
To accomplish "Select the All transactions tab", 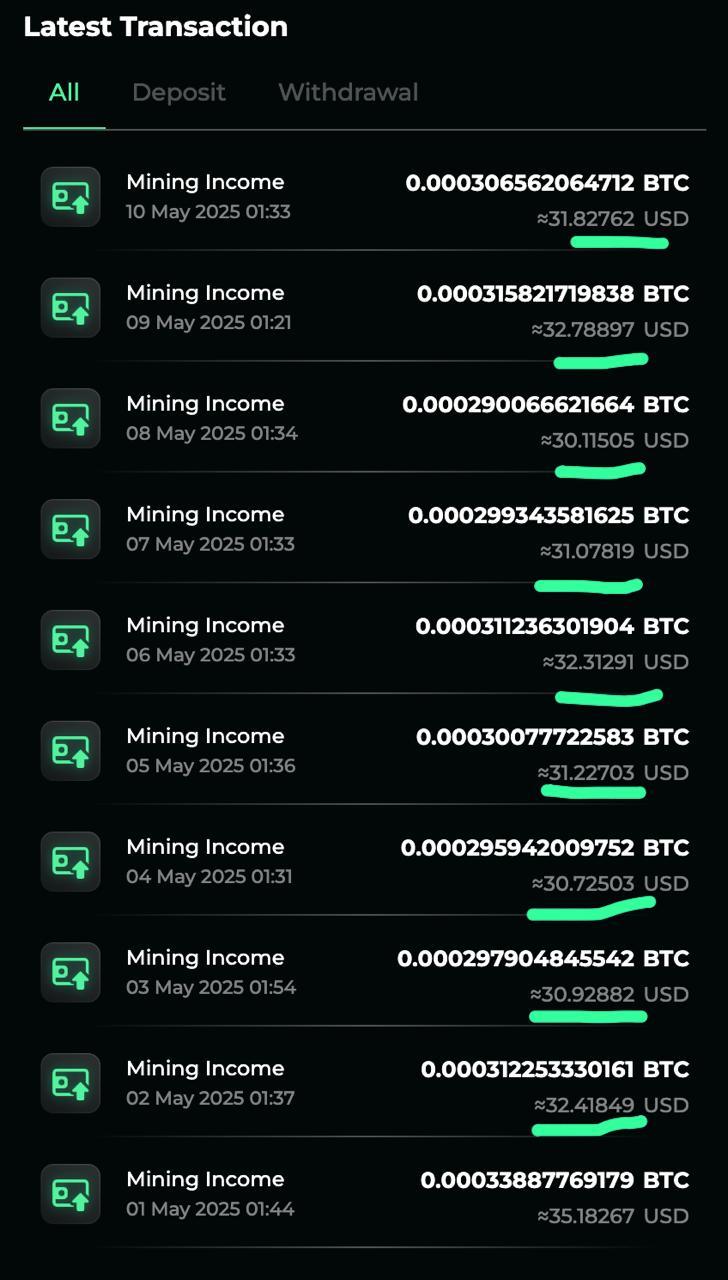I will tap(64, 92).
